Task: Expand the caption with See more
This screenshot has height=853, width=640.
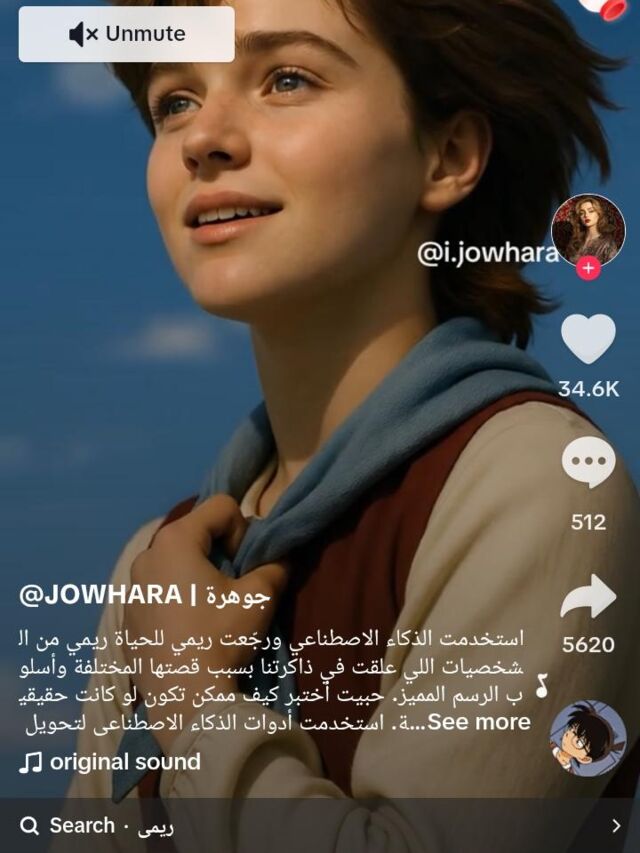Action: [x=478, y=722]
